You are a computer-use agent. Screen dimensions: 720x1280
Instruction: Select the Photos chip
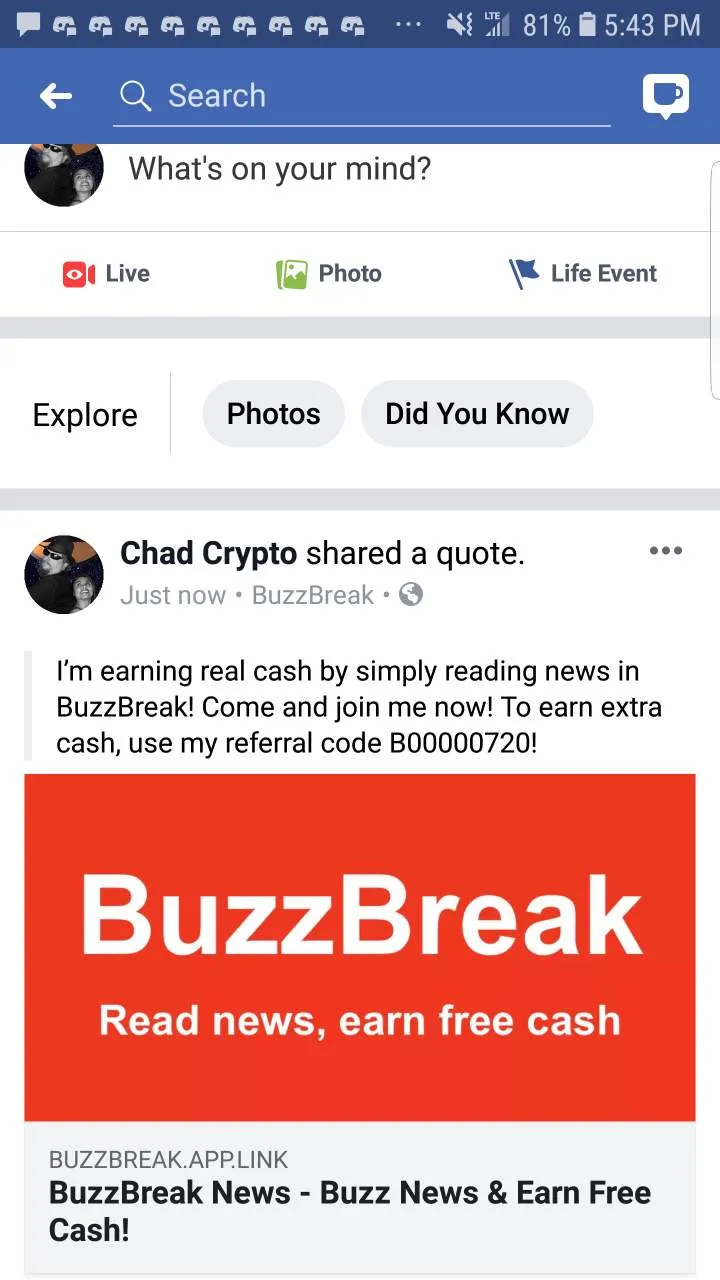(x=273, y=414)
